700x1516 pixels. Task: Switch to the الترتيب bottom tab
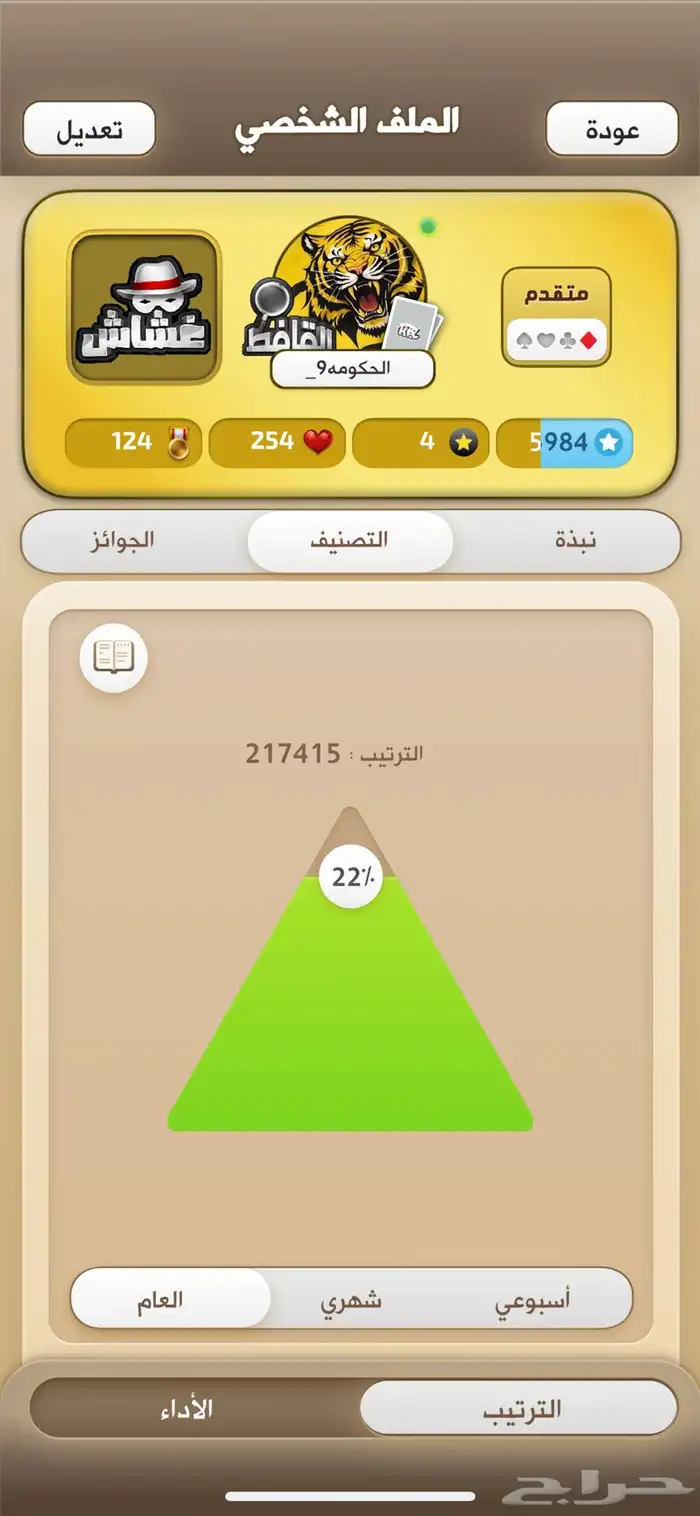519,1409
